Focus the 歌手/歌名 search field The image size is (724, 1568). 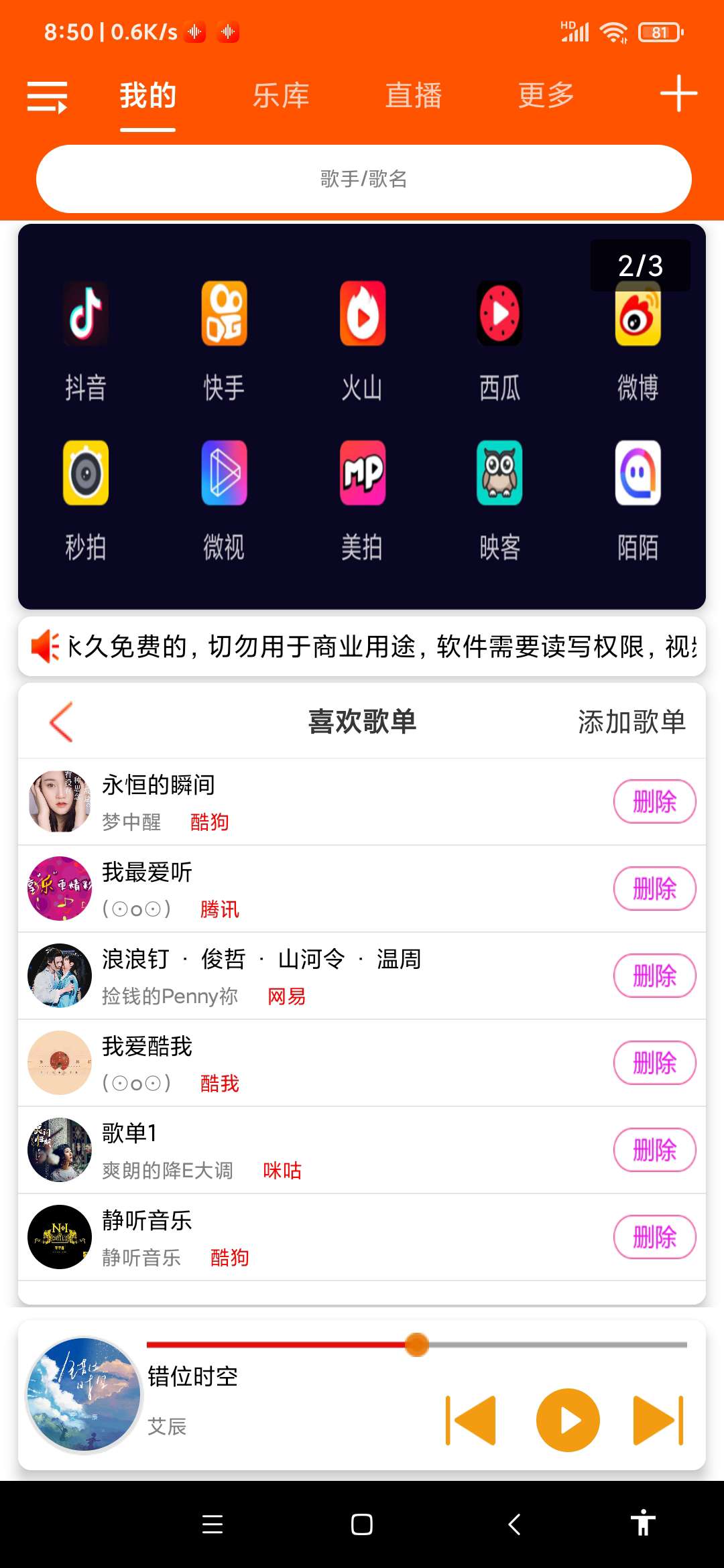tap(363, 179)
